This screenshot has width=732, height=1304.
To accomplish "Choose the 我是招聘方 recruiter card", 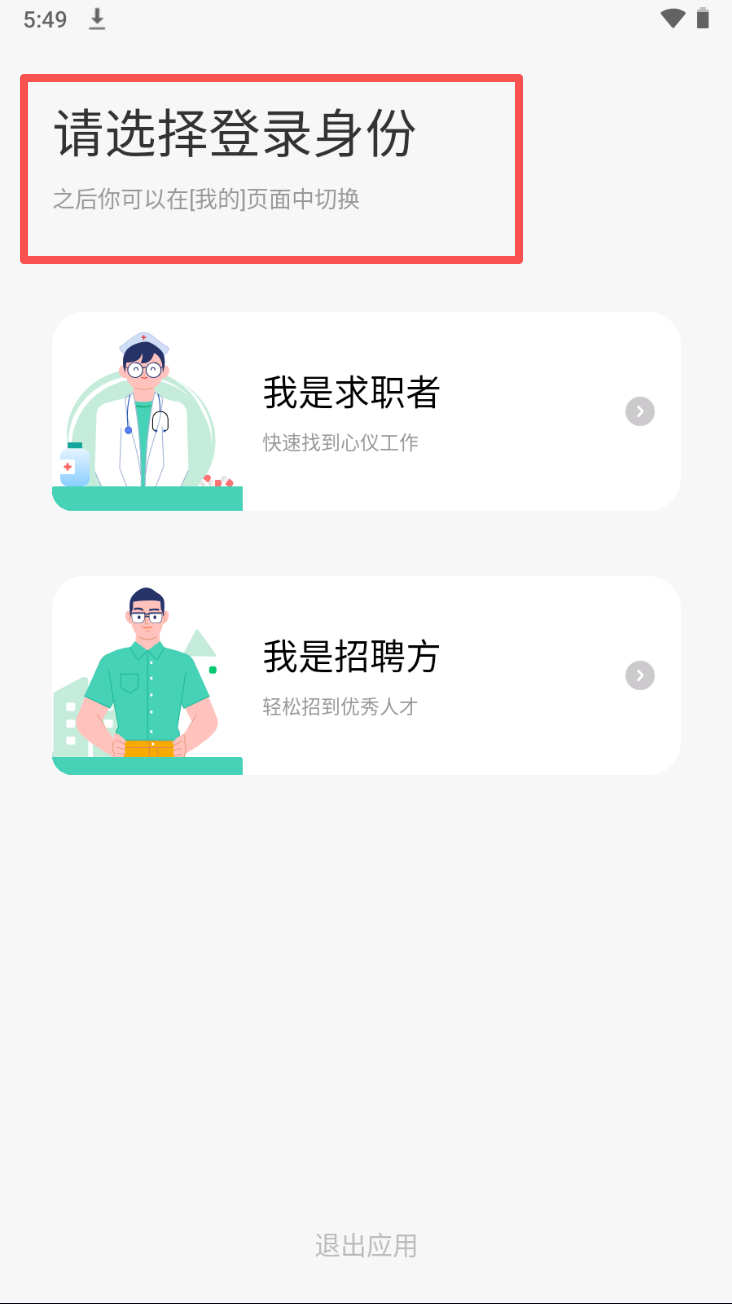I will click(x=366, y=675).
